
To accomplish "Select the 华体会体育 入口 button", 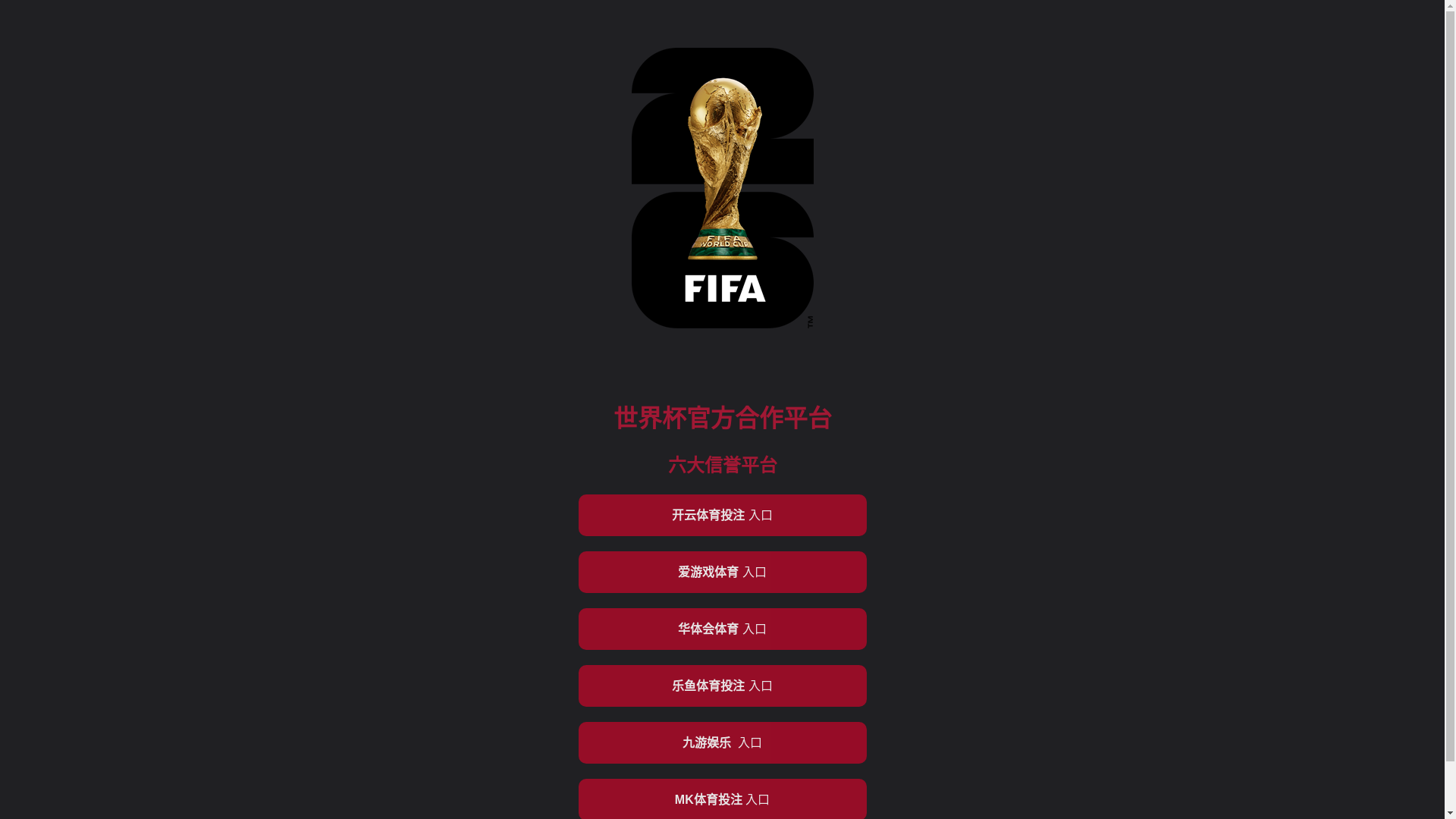I will click(x=722, y=629).
